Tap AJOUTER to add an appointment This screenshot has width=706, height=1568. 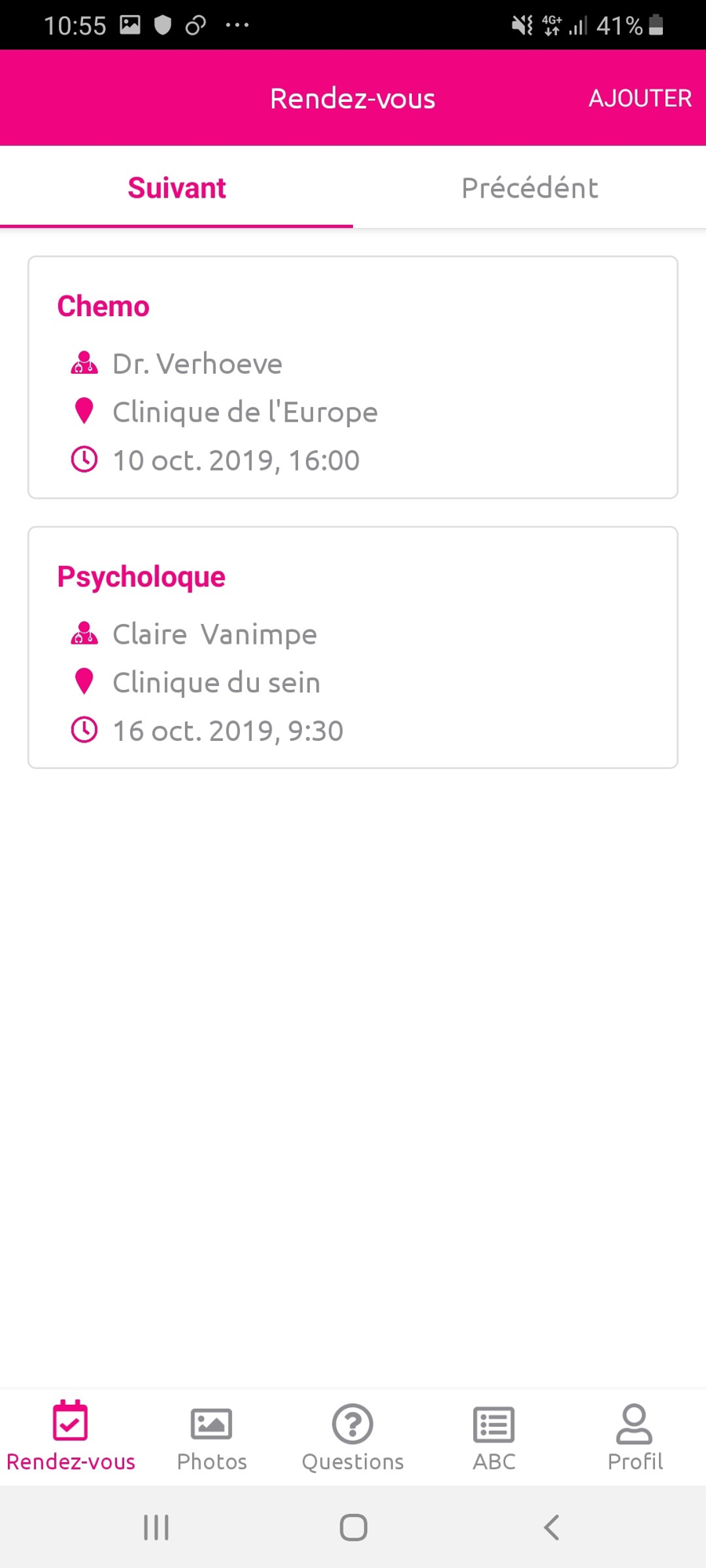click(640, 98)
